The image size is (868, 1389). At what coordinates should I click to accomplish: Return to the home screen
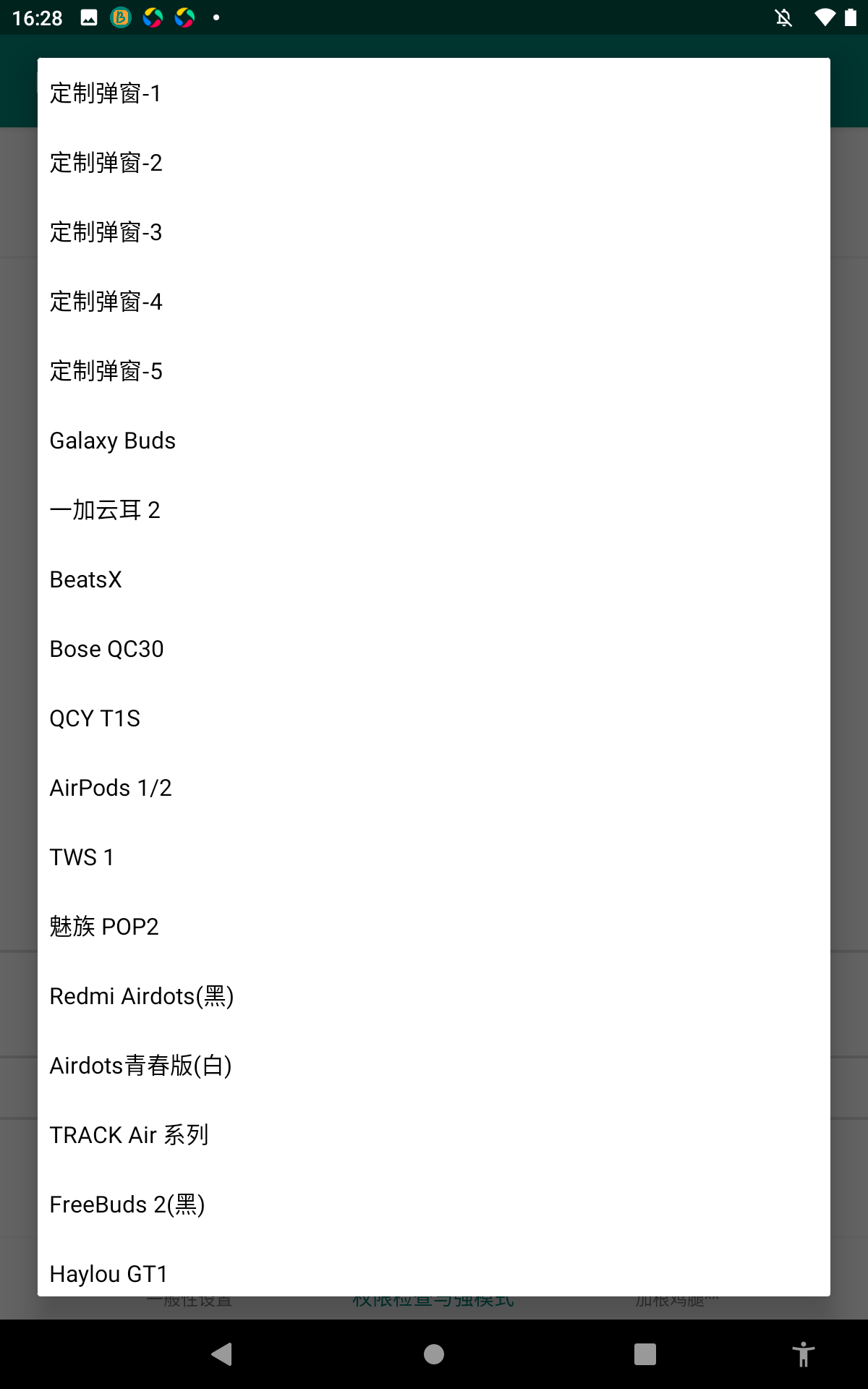pos(434,1354)
